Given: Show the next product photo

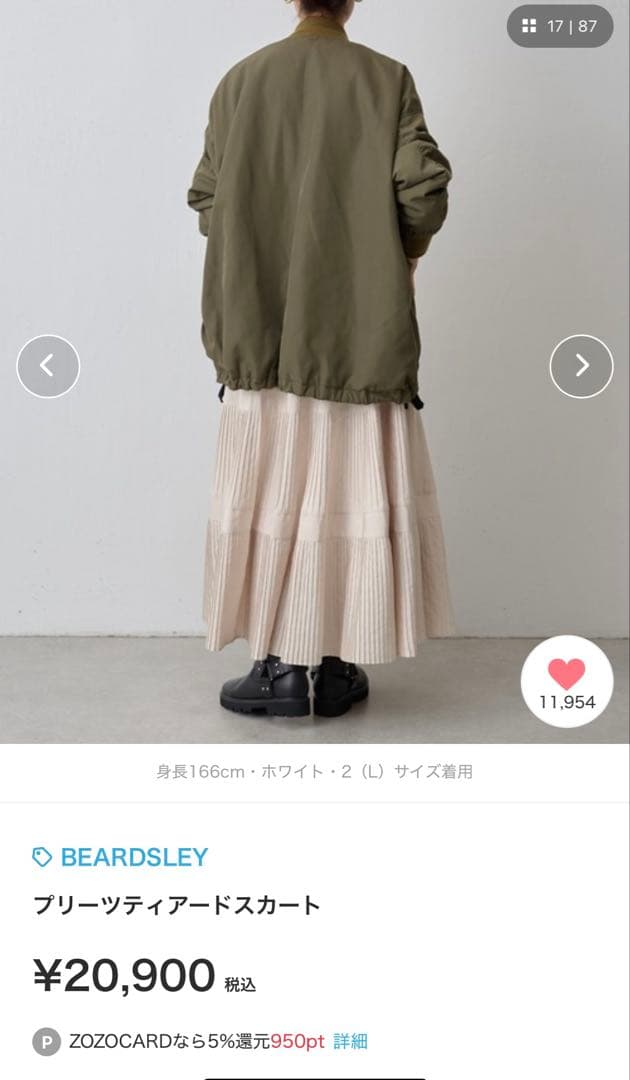Looking at the screenshot, I should tap(581, 366).
